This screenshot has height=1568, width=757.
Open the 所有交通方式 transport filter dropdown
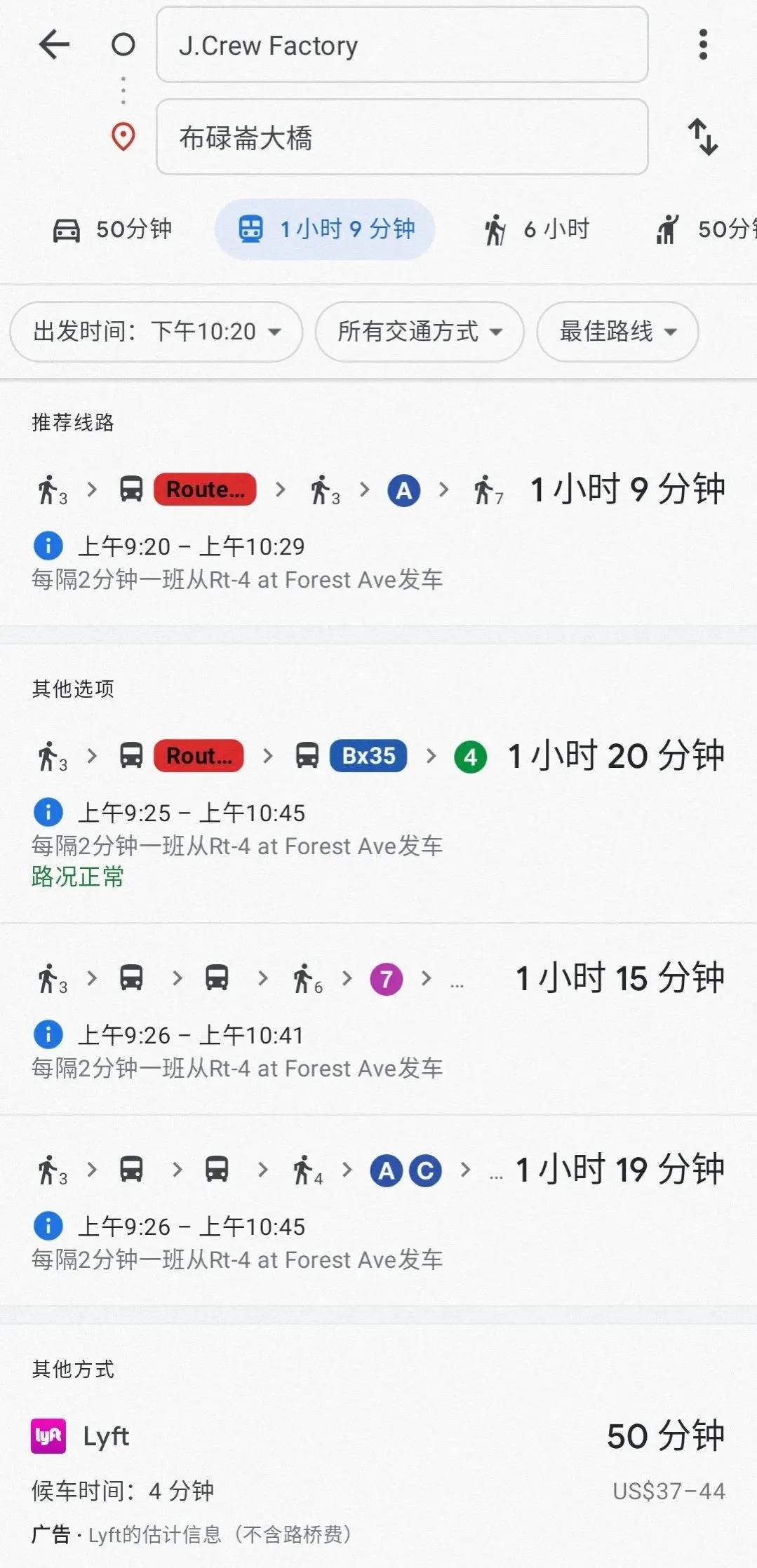pos(418,332)
